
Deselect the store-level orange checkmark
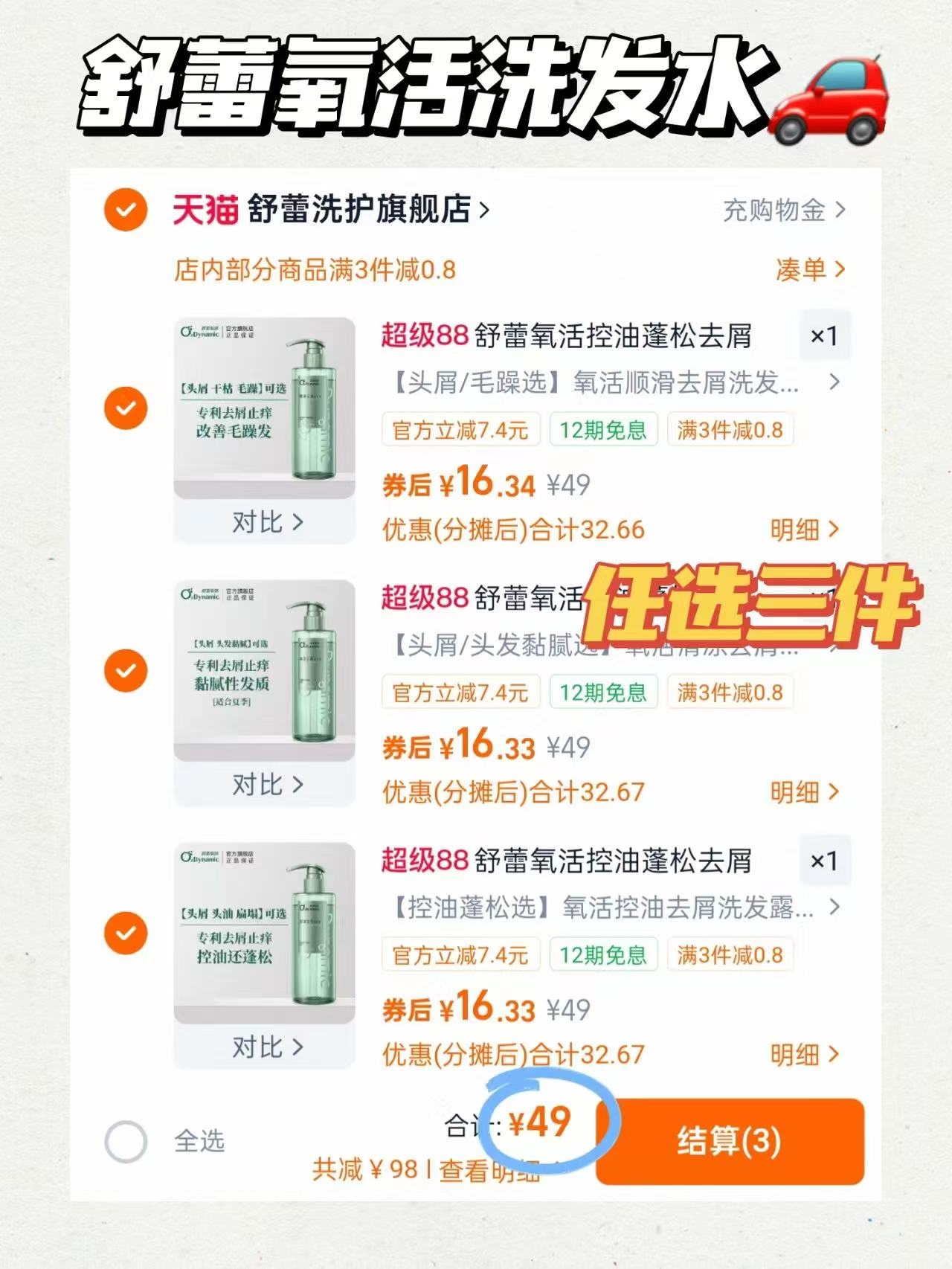pos(125,211)
